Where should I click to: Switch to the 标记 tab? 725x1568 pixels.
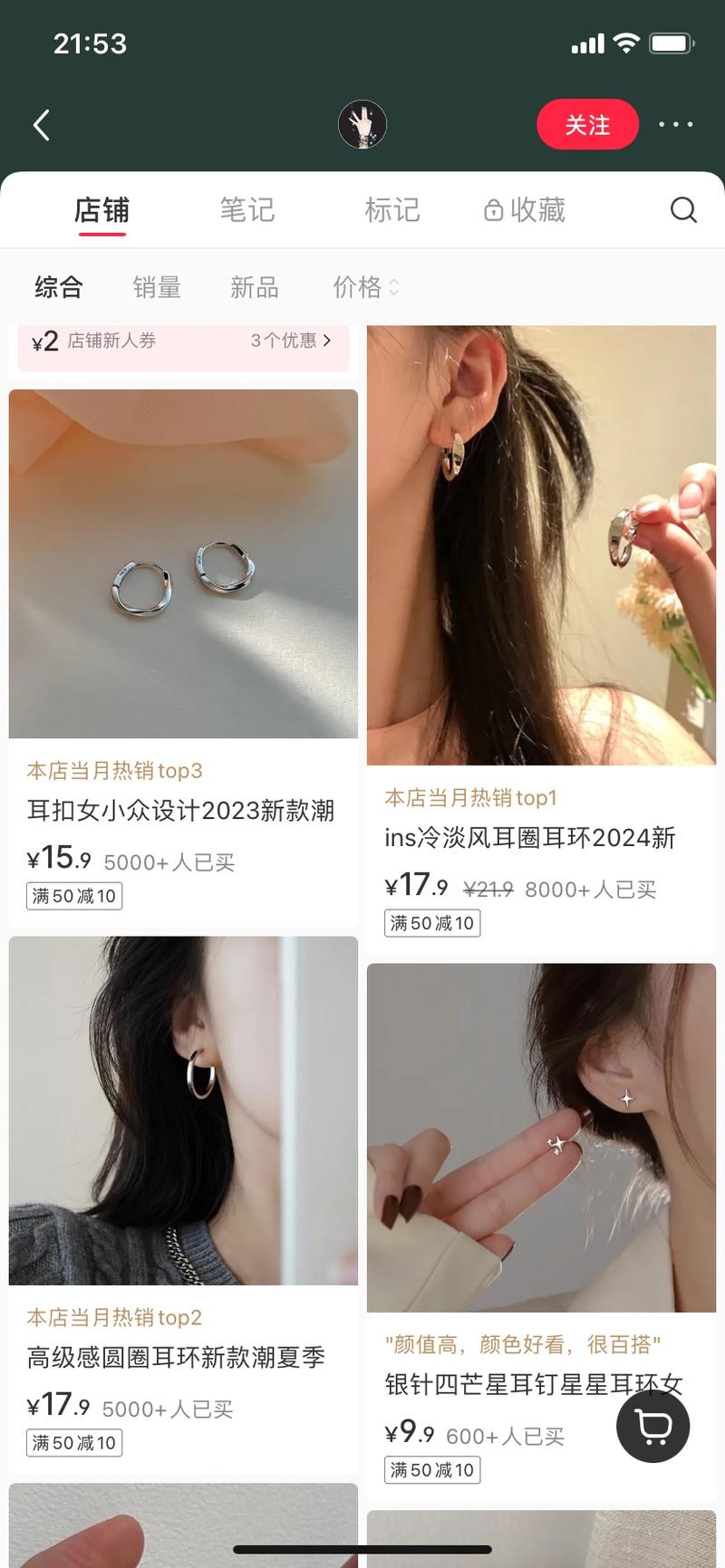click(x=393, y=209)
